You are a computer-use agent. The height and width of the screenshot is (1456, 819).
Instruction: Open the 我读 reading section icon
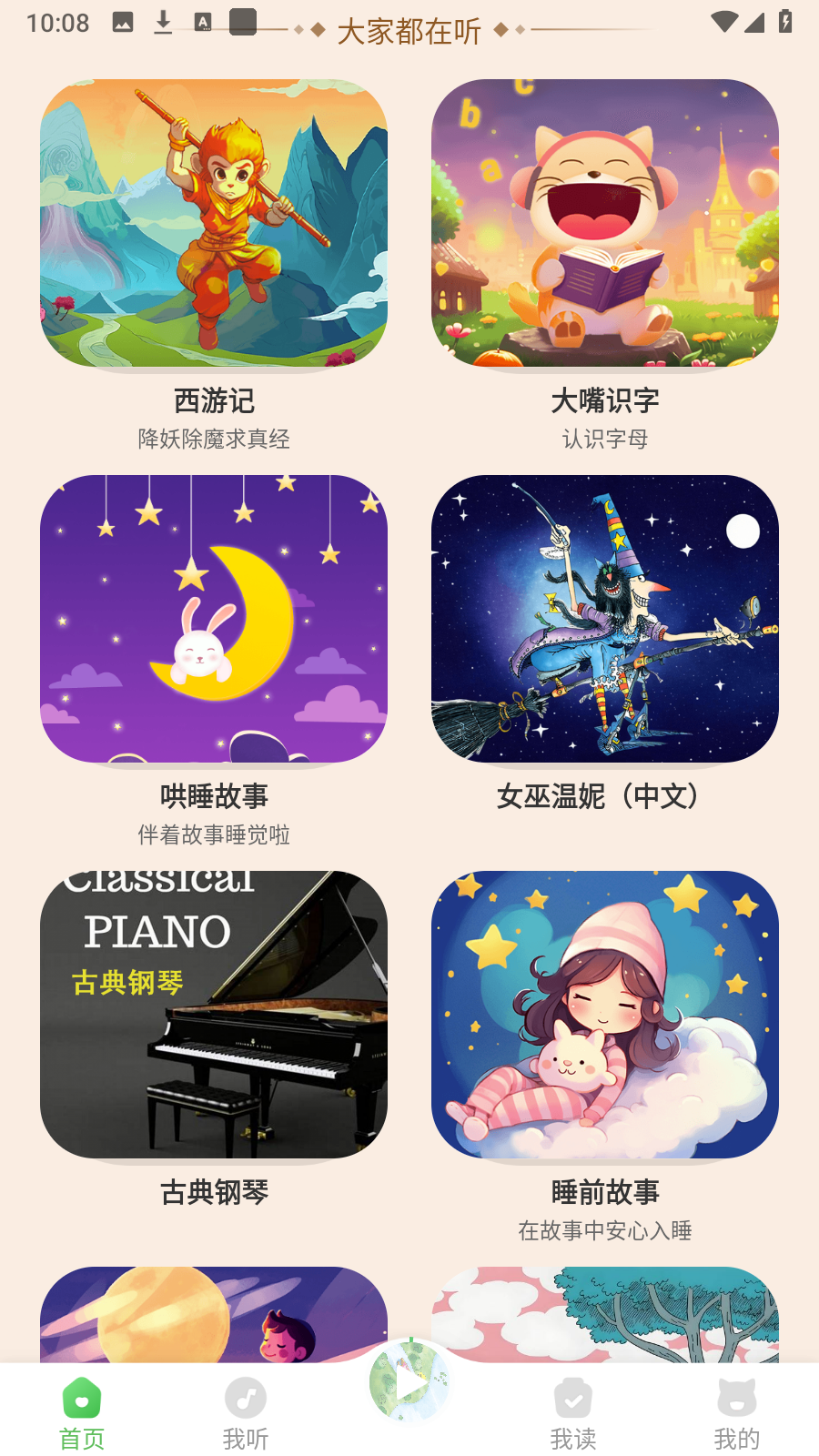pyautogui.click(x=573, y=1396)
